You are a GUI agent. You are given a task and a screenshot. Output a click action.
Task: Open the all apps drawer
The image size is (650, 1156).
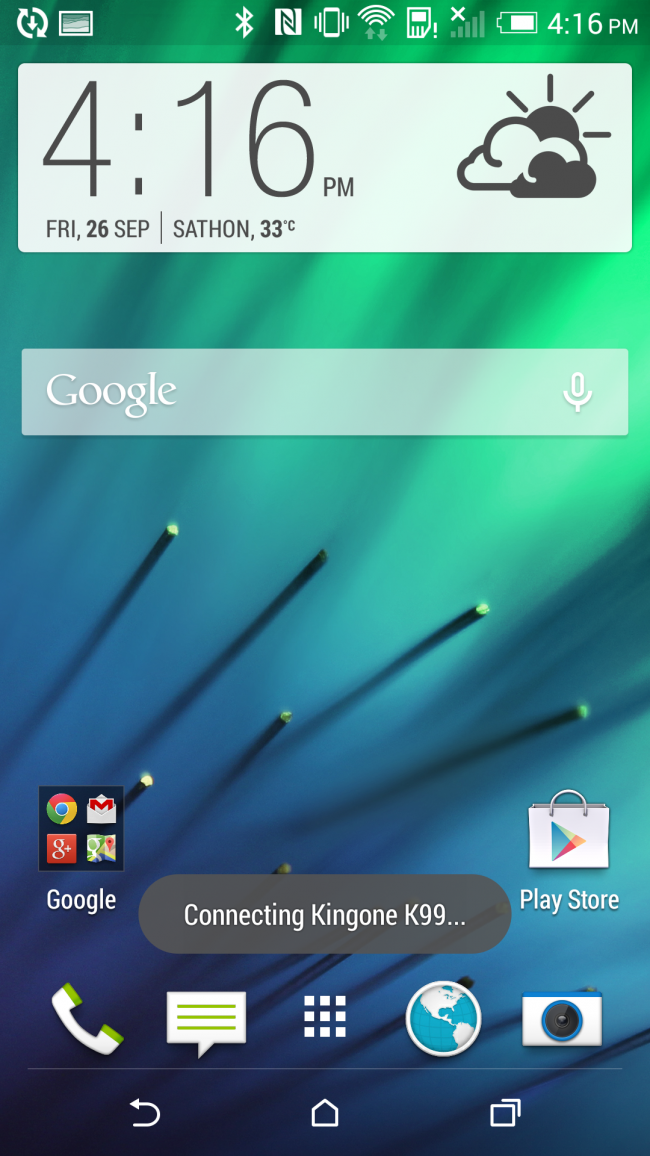click(x=325, y=1018)
